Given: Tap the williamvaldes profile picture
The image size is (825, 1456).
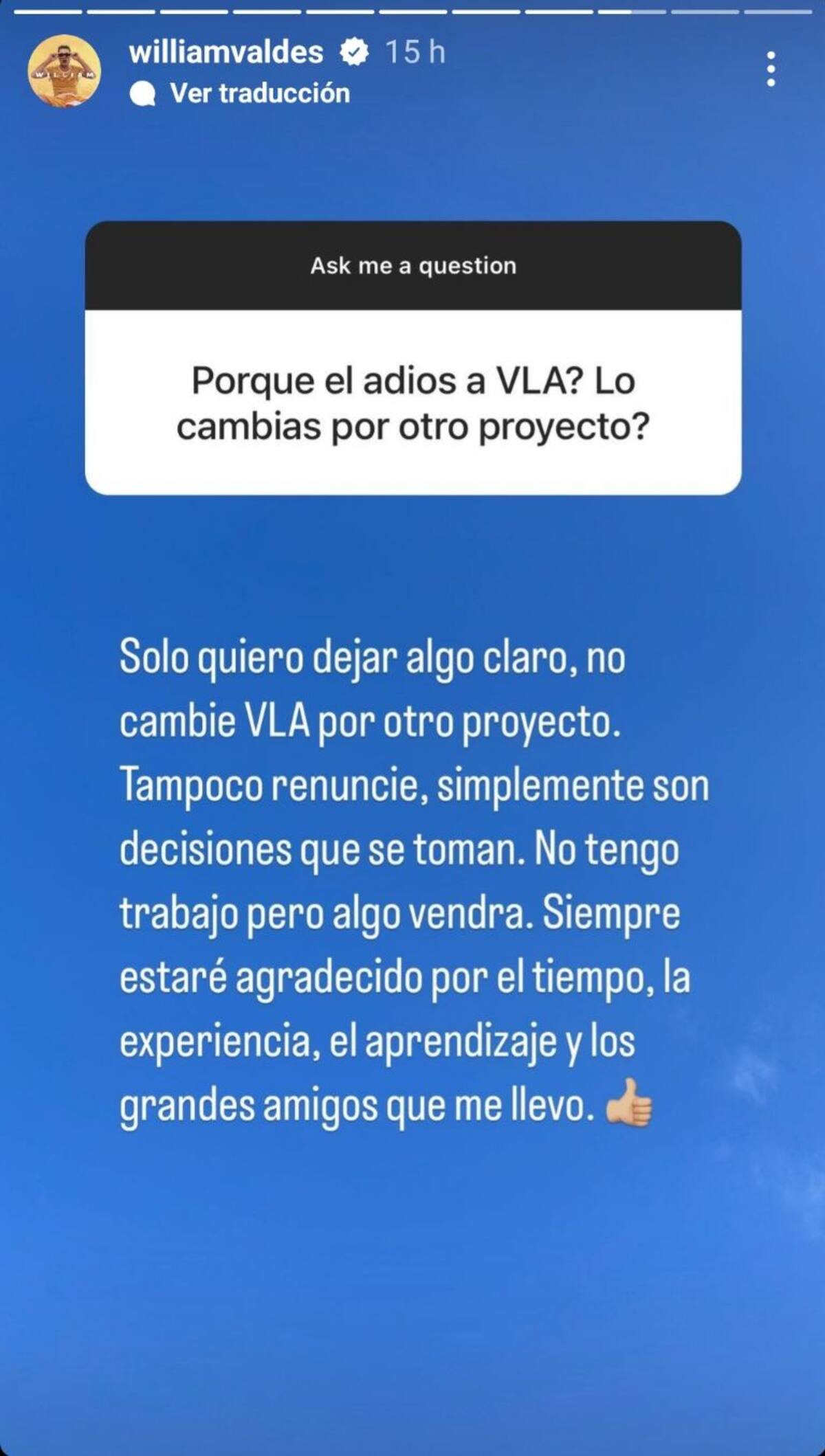Looking at the screenshot, I should (x=64, y=71).
